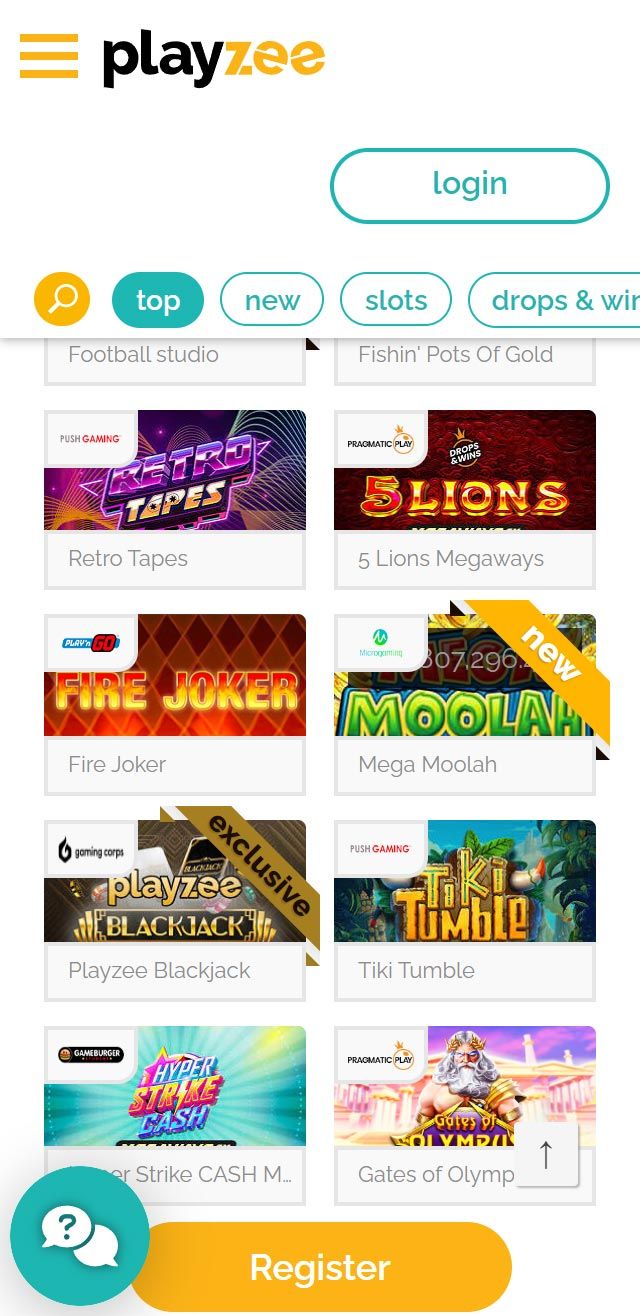Tap the login button
Viewport: 640px width, 1316px height.
click(x=469, y=185)
